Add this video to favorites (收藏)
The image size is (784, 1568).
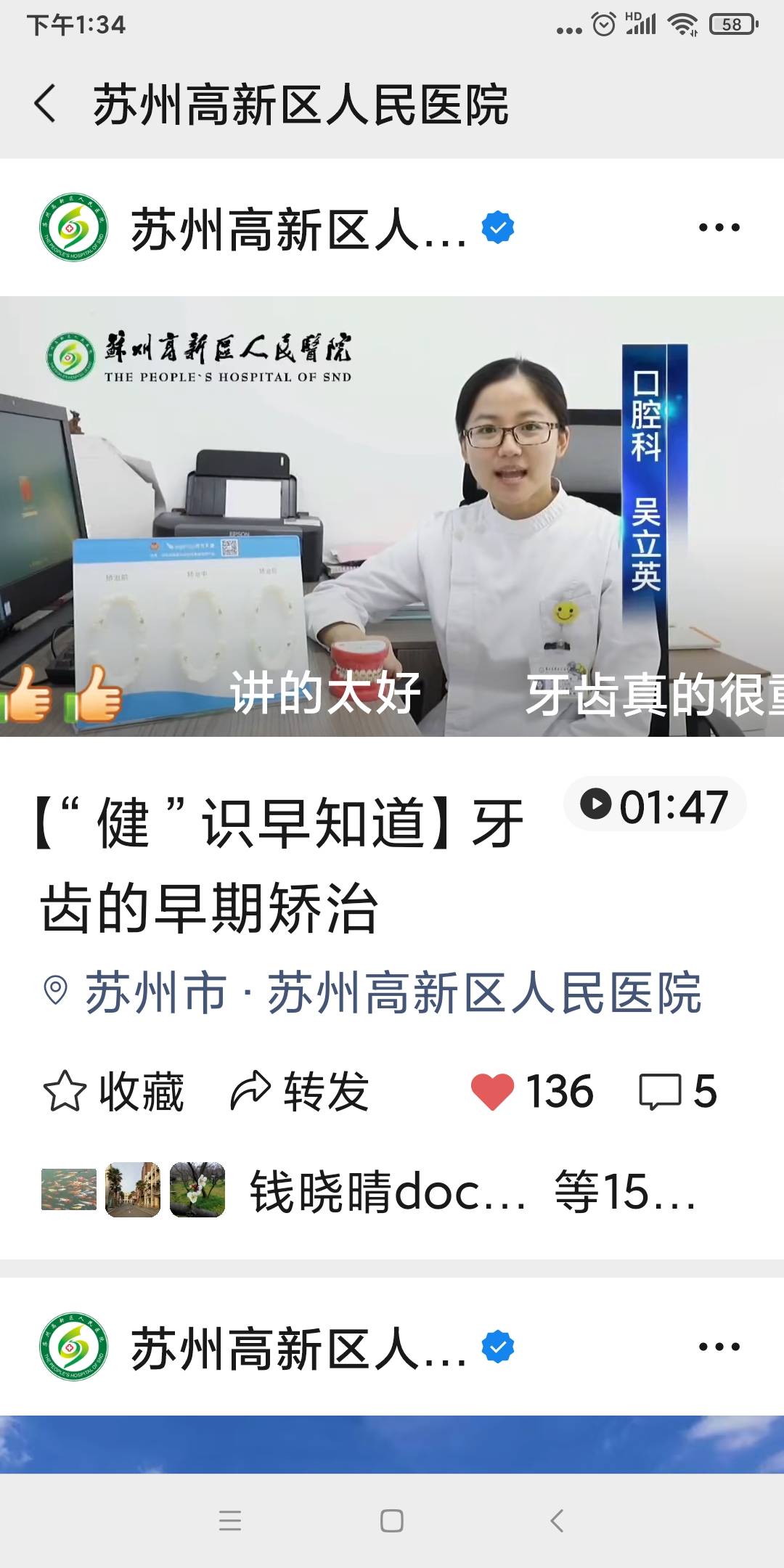115,1092
